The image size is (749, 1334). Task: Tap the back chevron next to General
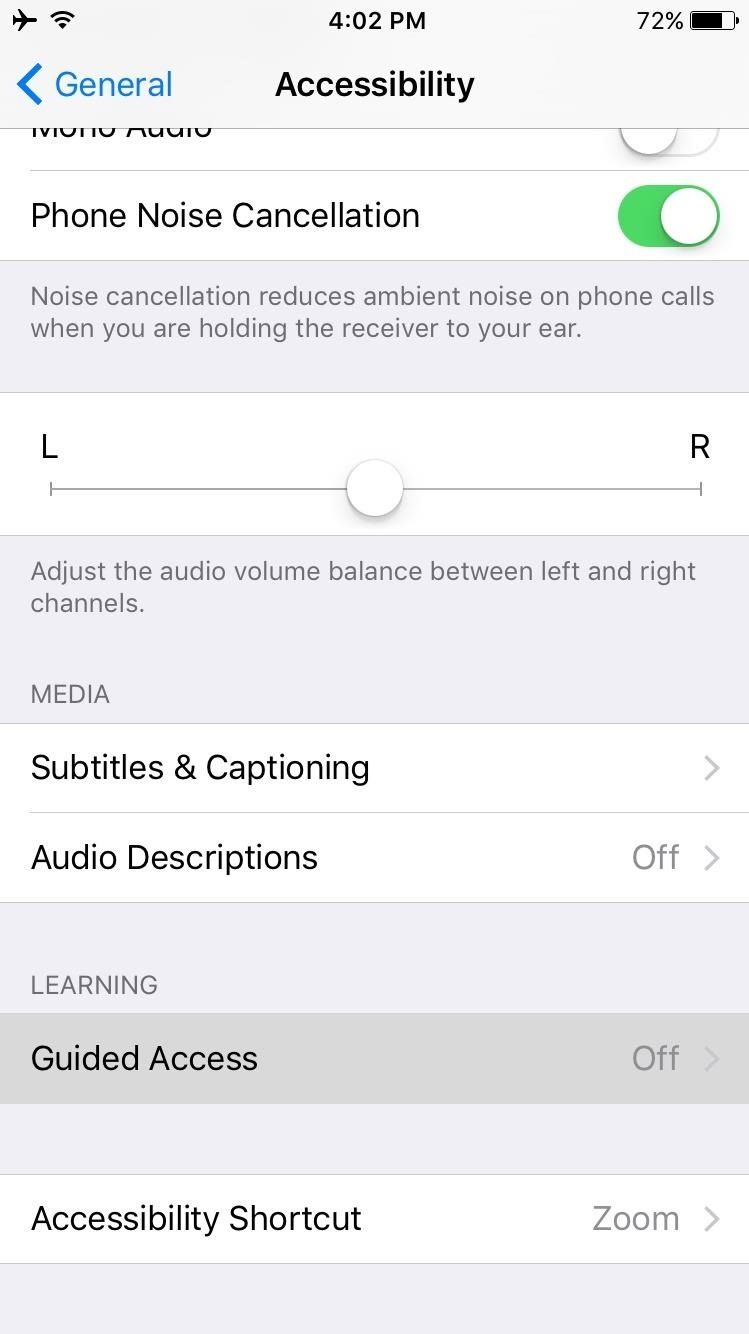pyautogui.click(x=28, y=84)
